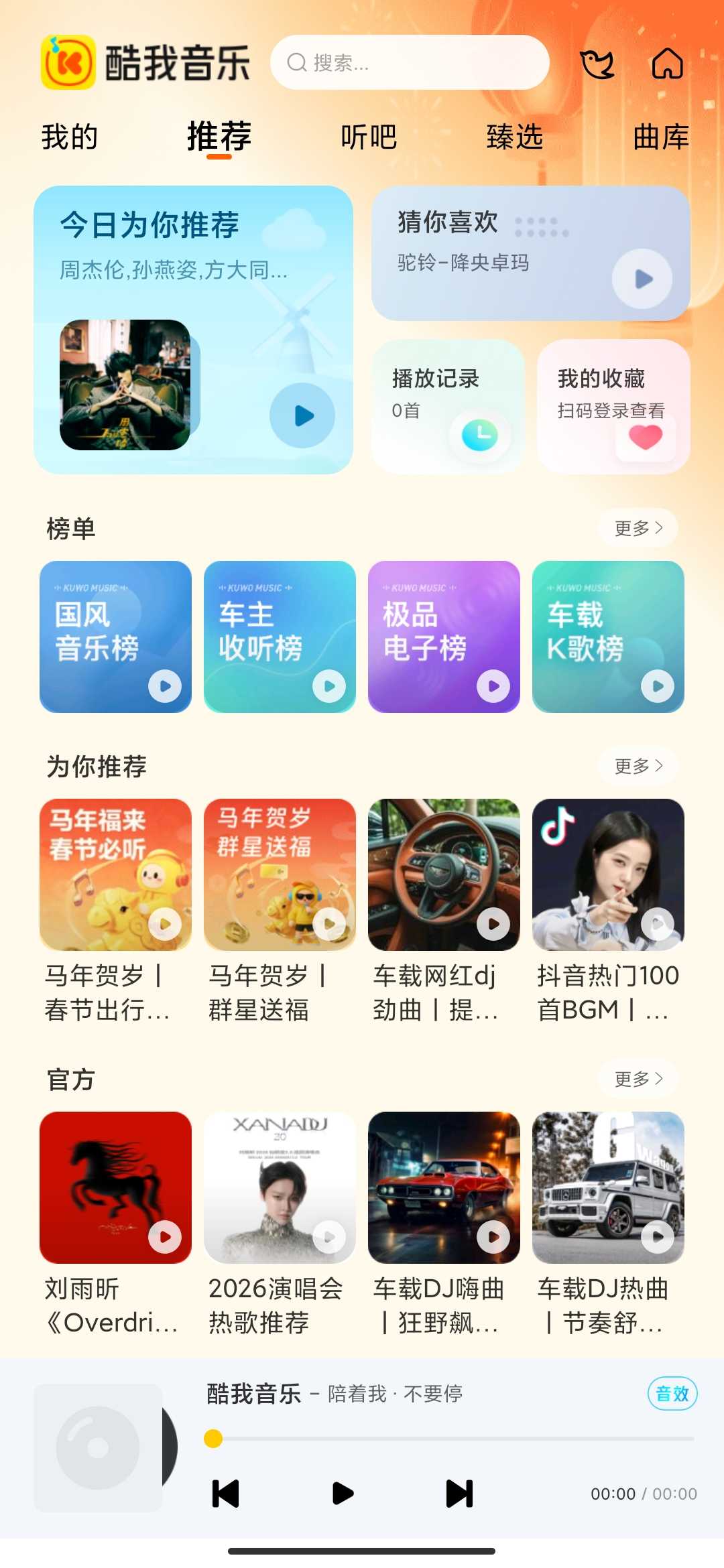Image resolution: width=724 pixels, height=1568 pixels.
Task: Play the 今日为你推荐 daily mix
Action: coord(302,415)
